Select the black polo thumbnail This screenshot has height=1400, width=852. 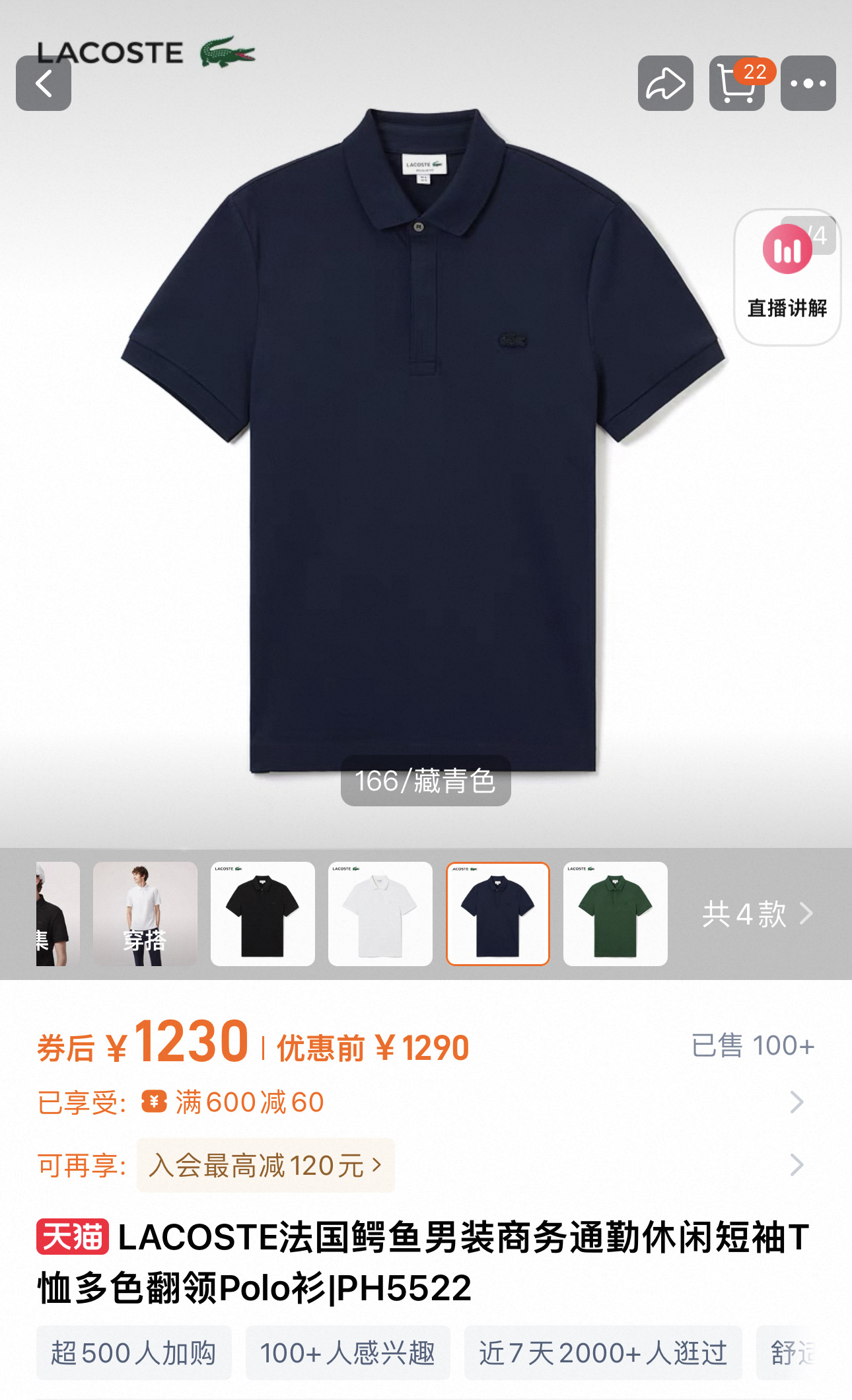click(262, 913)
